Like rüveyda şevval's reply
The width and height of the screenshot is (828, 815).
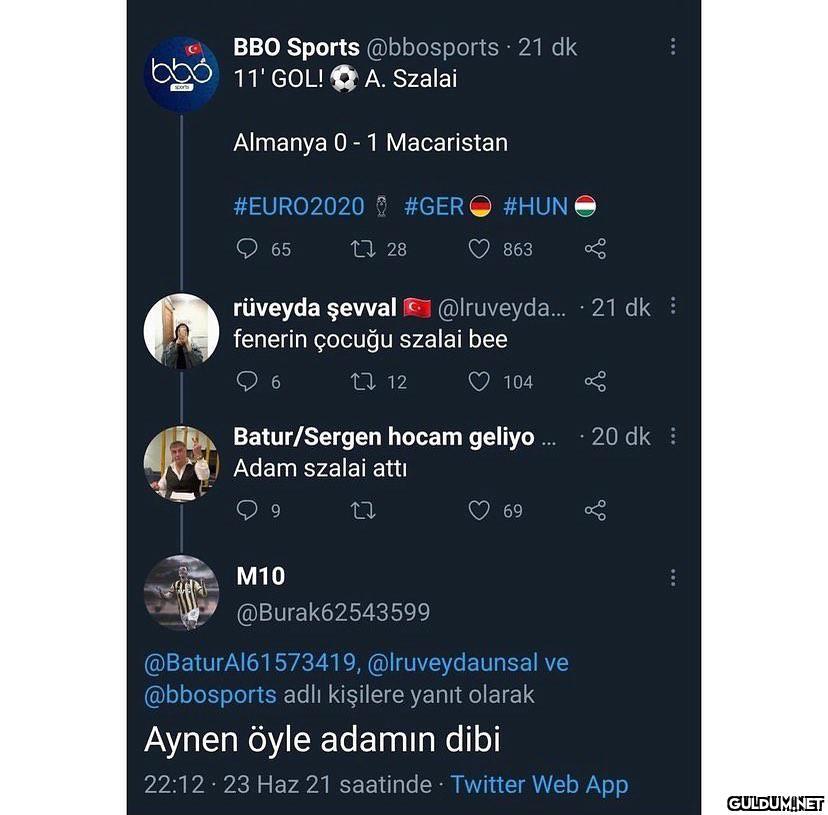(480, 382)
